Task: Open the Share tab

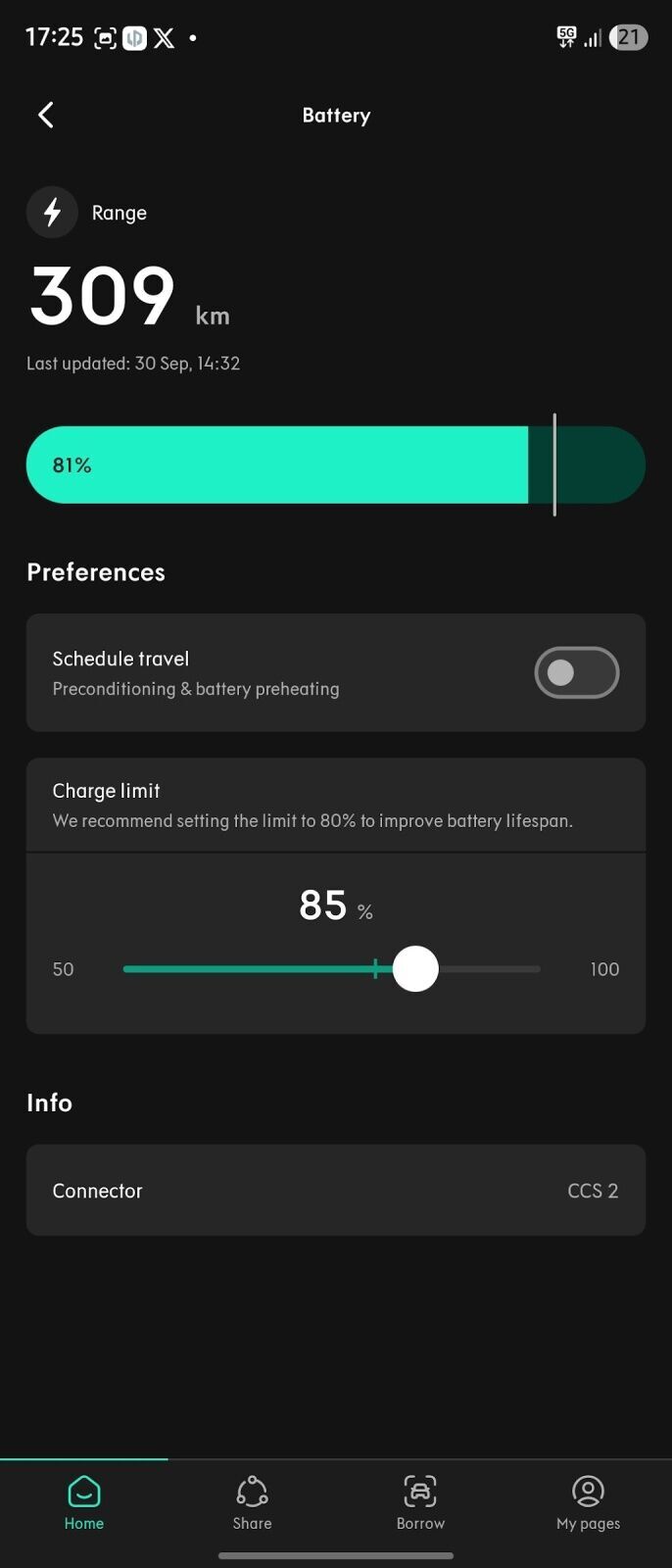Action: coord(252,1502)
